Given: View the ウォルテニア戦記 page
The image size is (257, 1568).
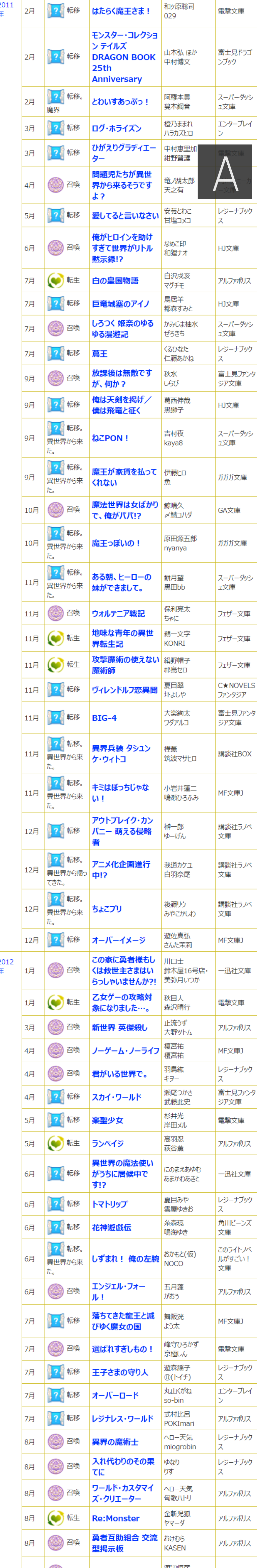Looking at the screenshot, I should [118, 614].
